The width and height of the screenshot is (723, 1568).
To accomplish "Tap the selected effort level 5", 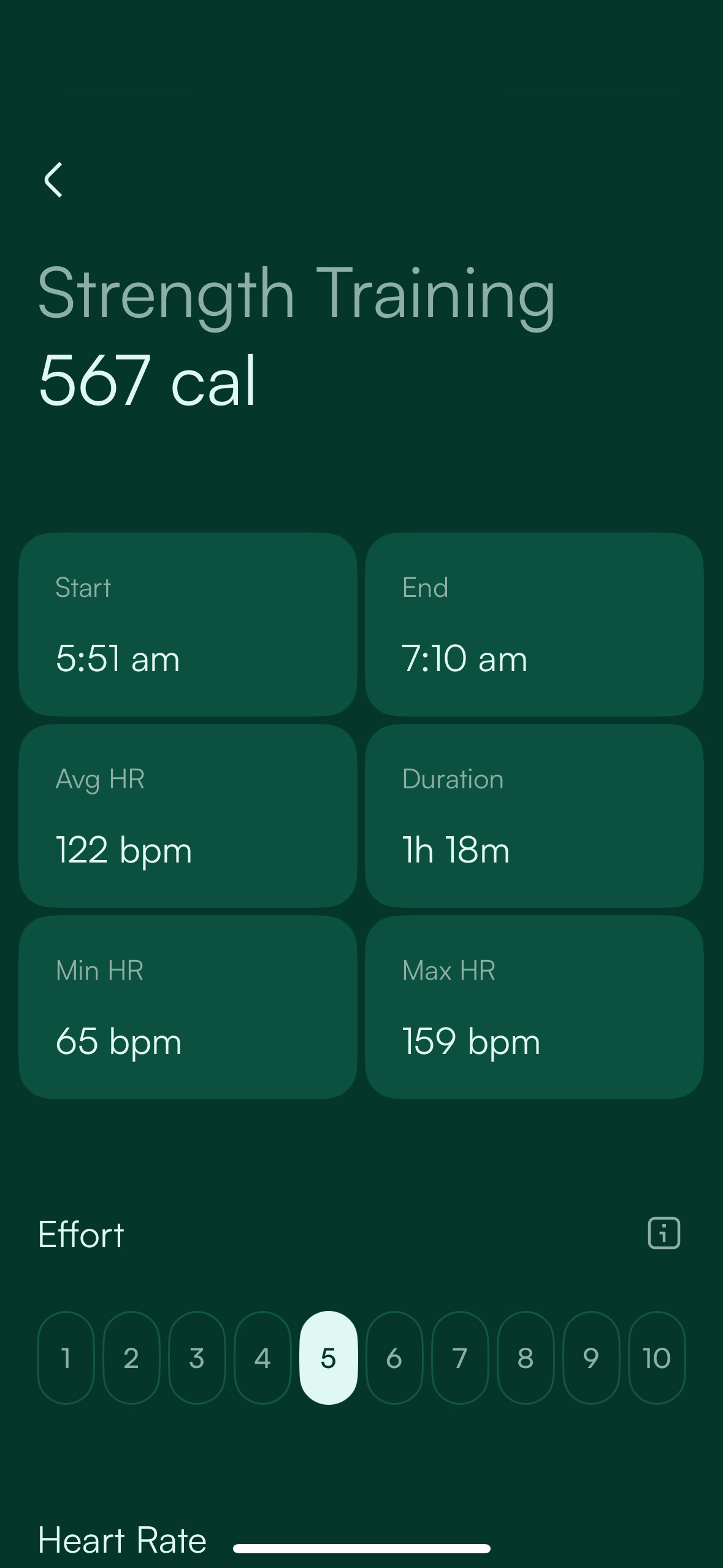I will [329, 1358].
